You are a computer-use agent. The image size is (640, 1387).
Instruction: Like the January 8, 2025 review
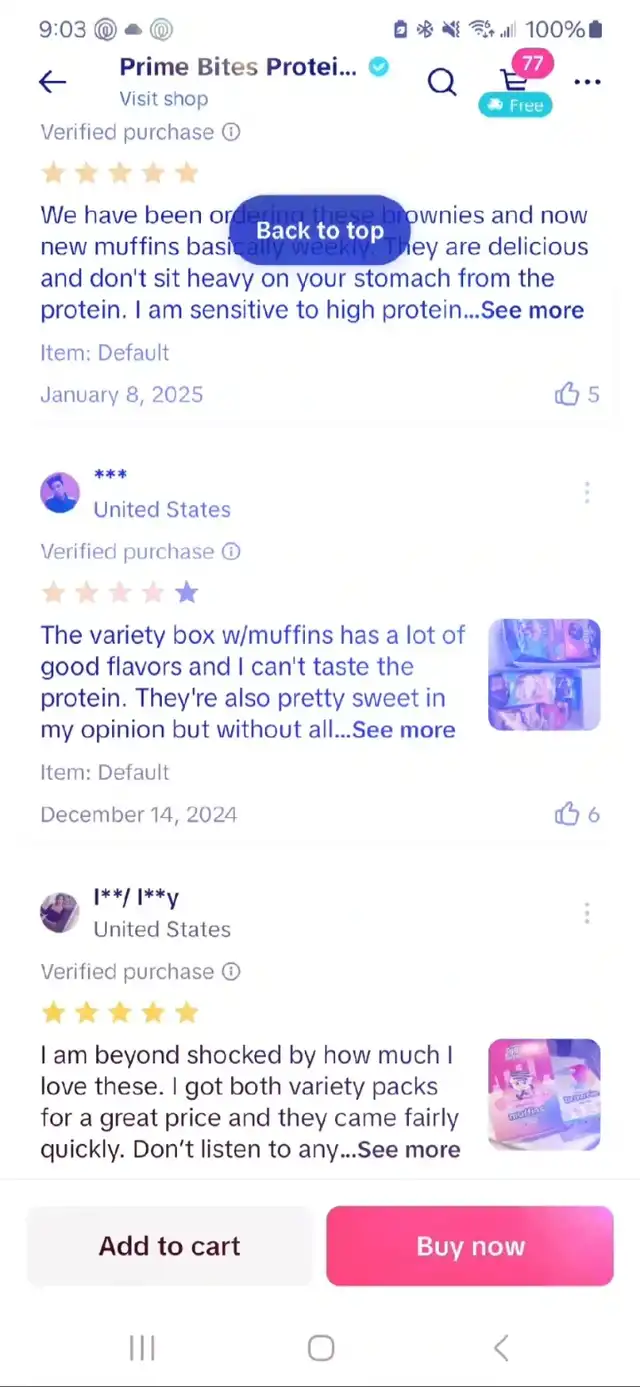[x=568, y=394]
